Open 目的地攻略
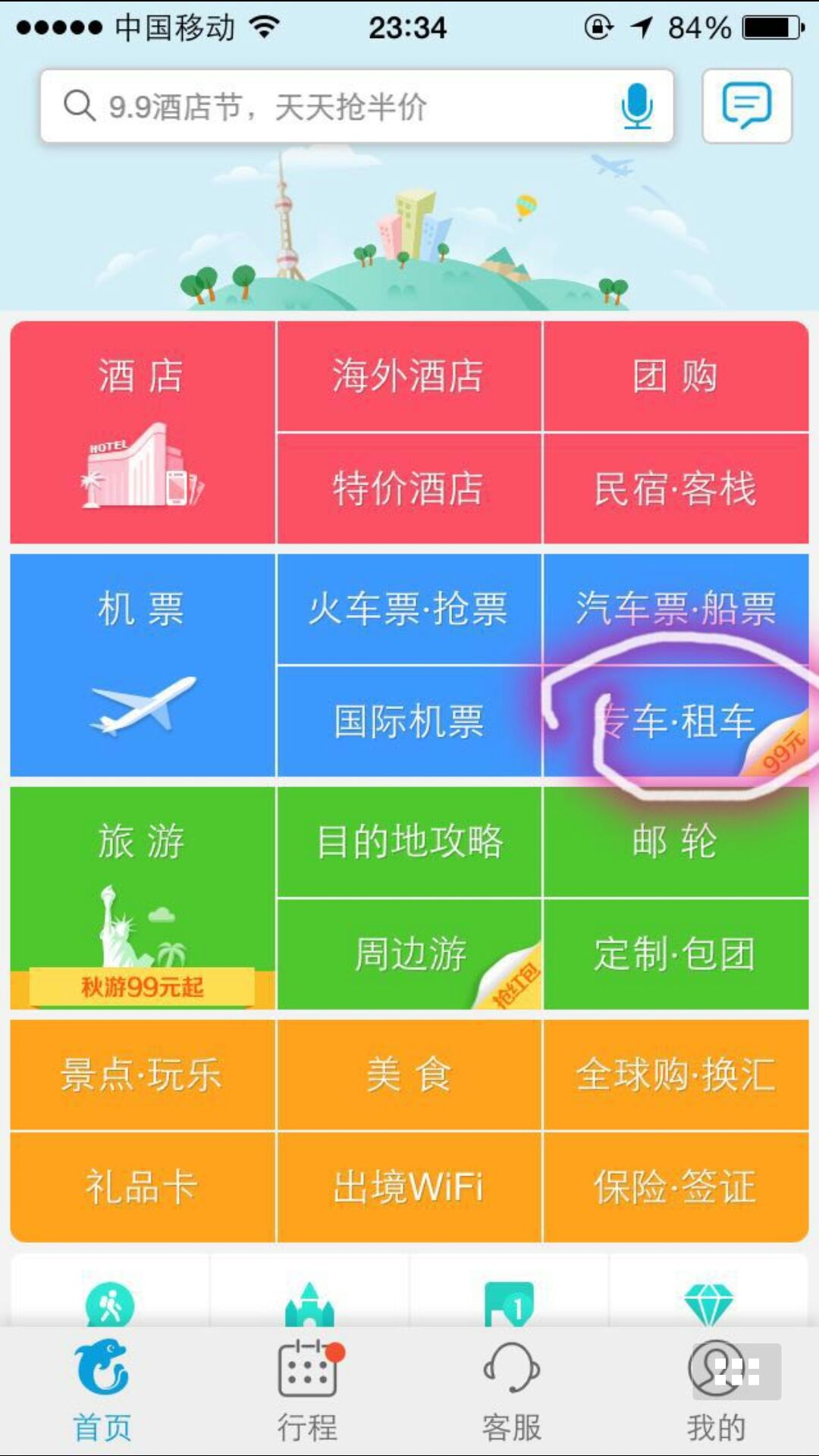The height and width of the screenshot is (1456, 819). (x=409, y=842)
